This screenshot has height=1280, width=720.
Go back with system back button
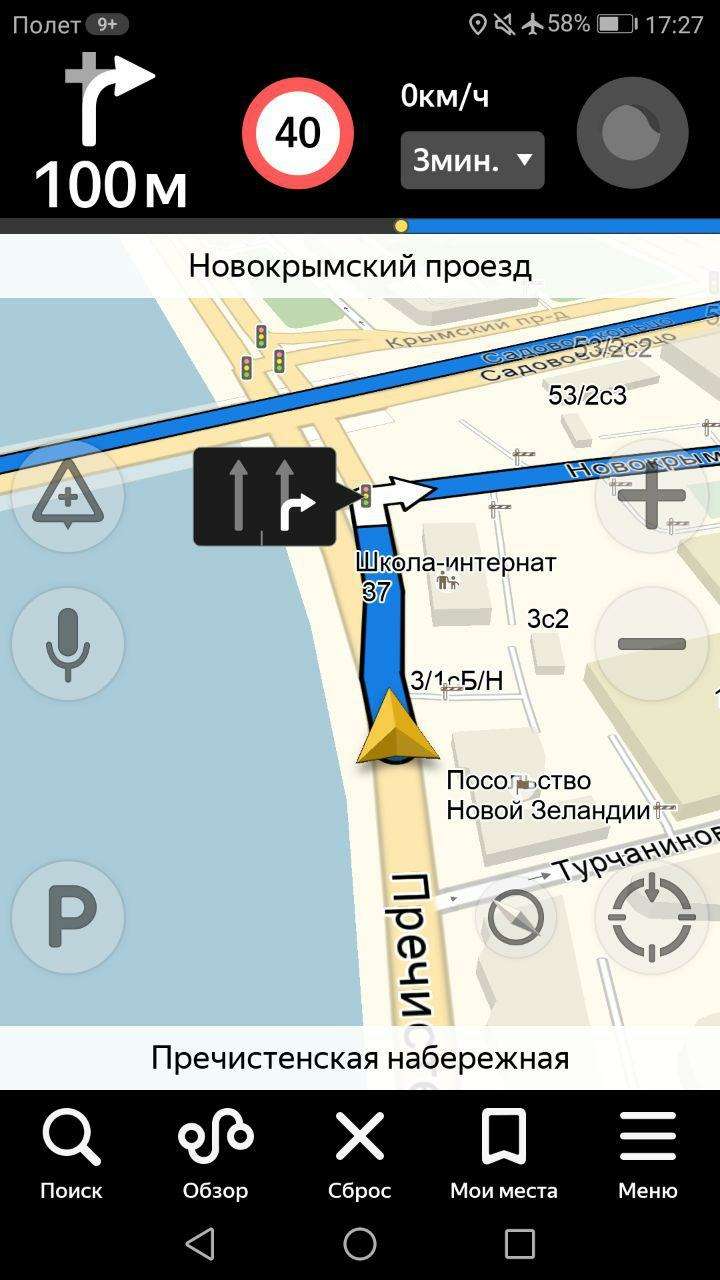click(x=200, y=1244)
